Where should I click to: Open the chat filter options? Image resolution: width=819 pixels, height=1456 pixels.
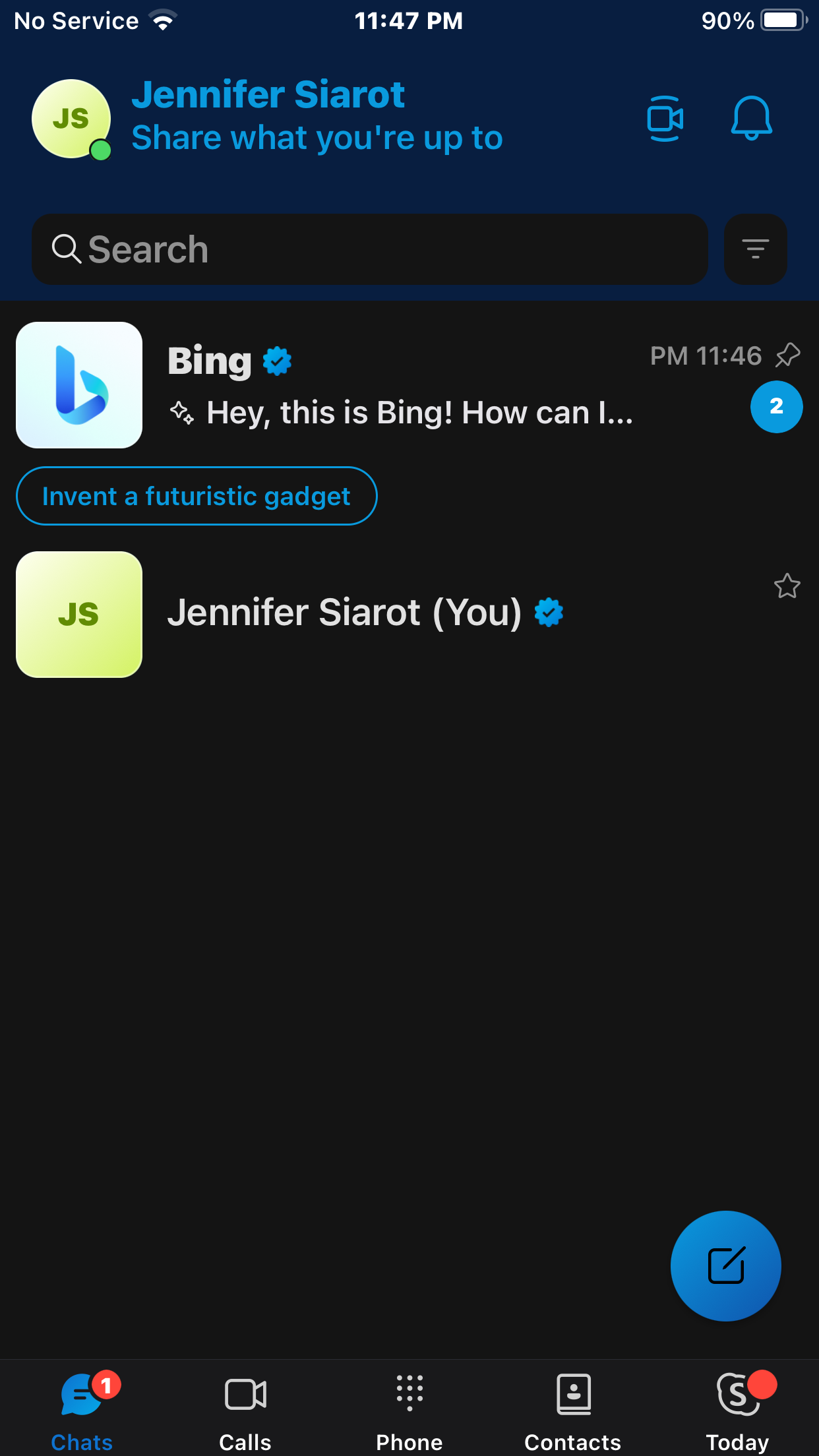pos(755,249)
